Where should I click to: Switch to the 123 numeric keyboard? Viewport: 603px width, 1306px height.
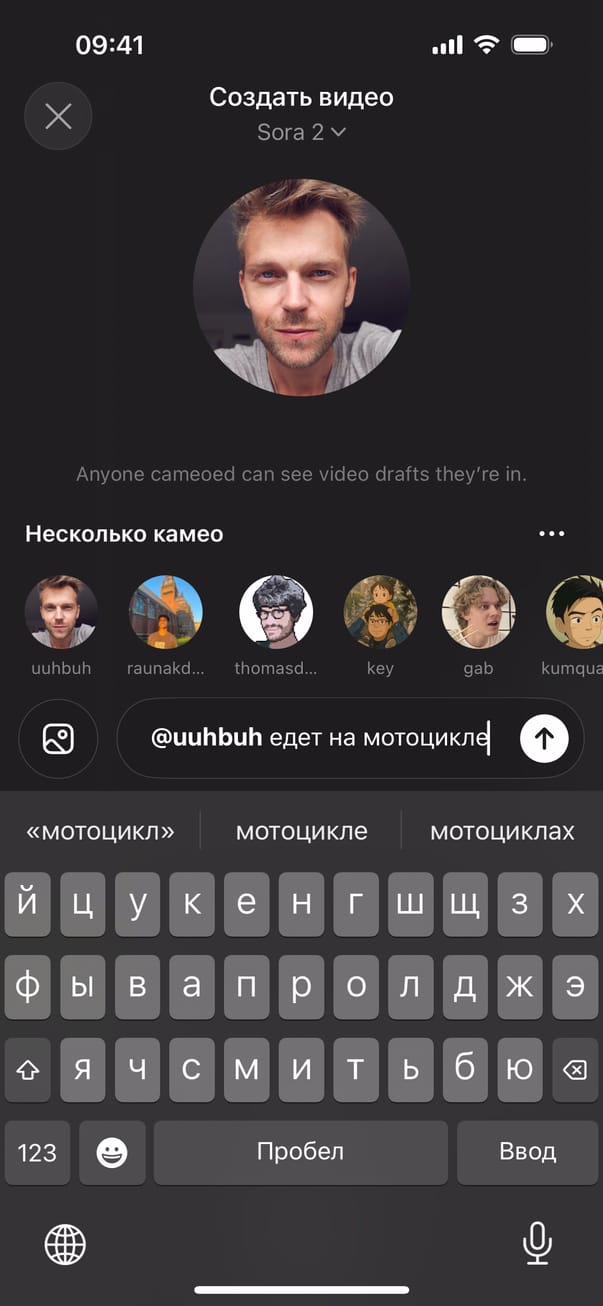(x=37, y=1153)
